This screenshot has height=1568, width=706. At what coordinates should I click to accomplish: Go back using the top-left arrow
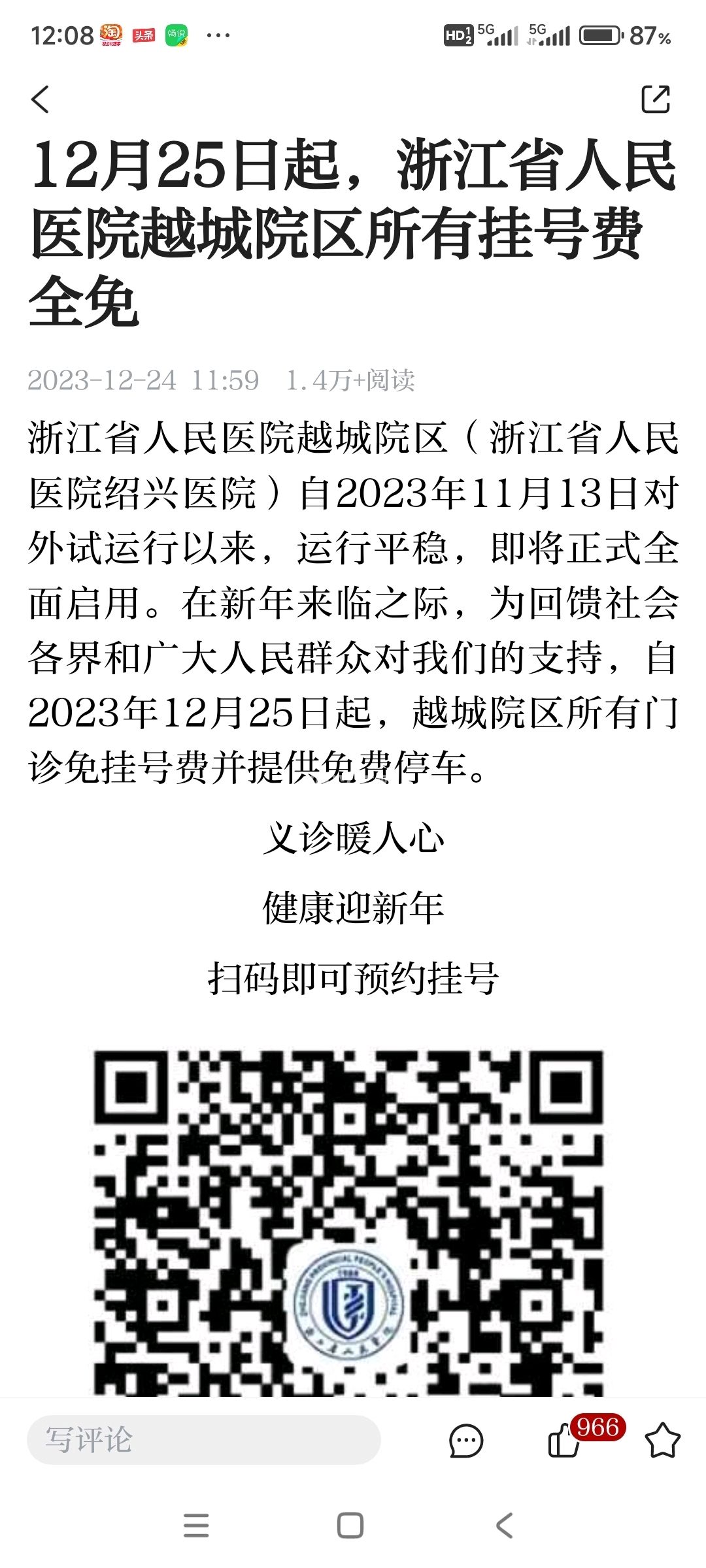pos(41,99)
